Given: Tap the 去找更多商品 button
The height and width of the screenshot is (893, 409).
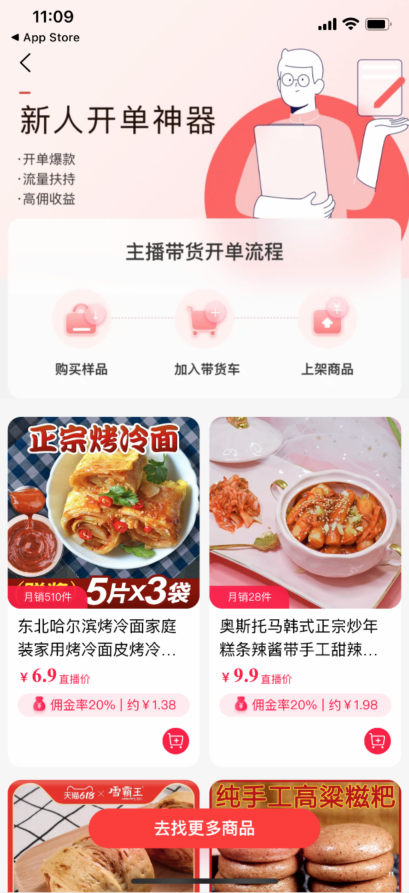Looking at the screenshot, I should pyautogui.click(x=204, y=829).
